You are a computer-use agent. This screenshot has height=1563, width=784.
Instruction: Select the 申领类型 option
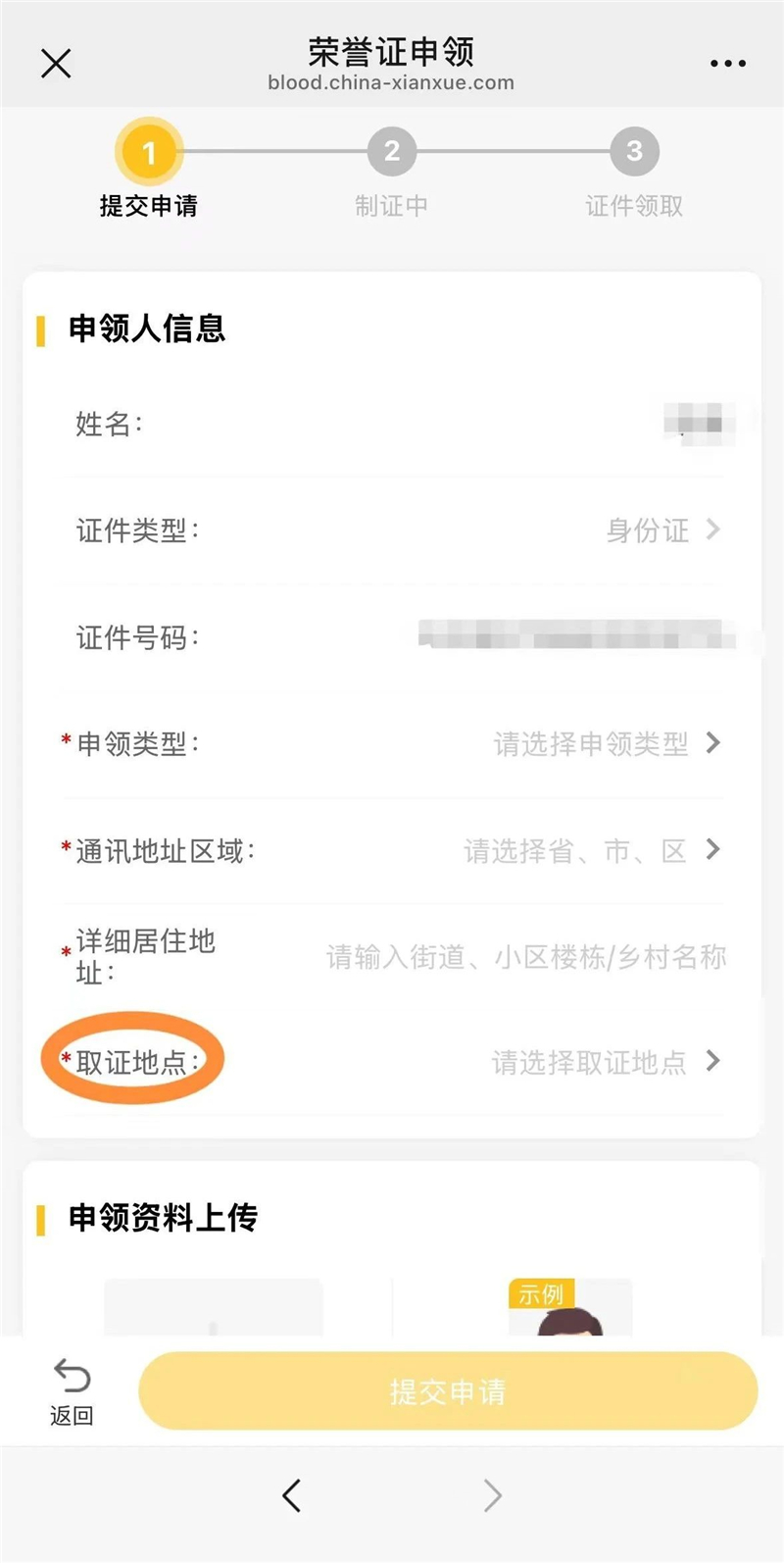[606, 744]
